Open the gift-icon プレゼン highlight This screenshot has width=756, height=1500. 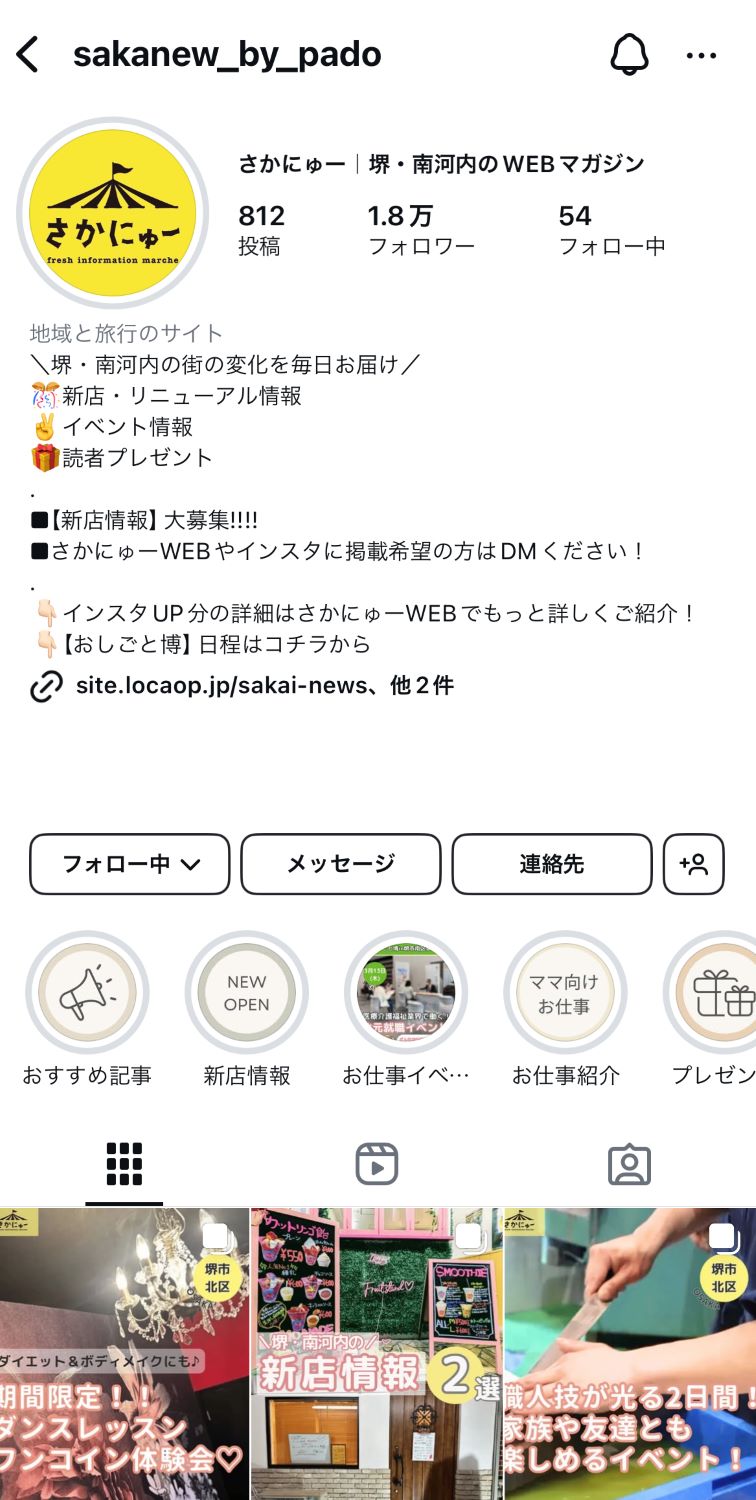tap(718, 993)
